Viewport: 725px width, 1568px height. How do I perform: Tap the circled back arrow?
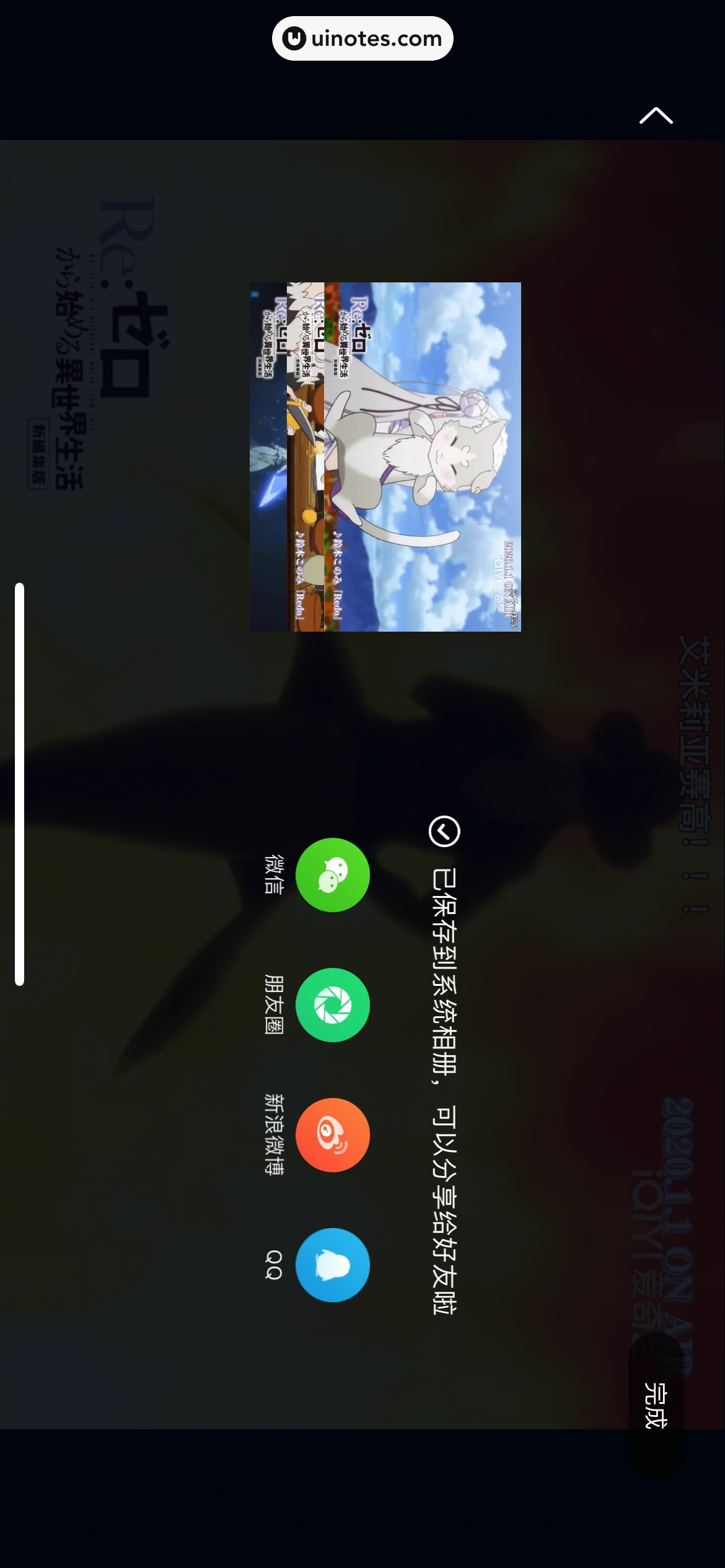click(444, 831)
